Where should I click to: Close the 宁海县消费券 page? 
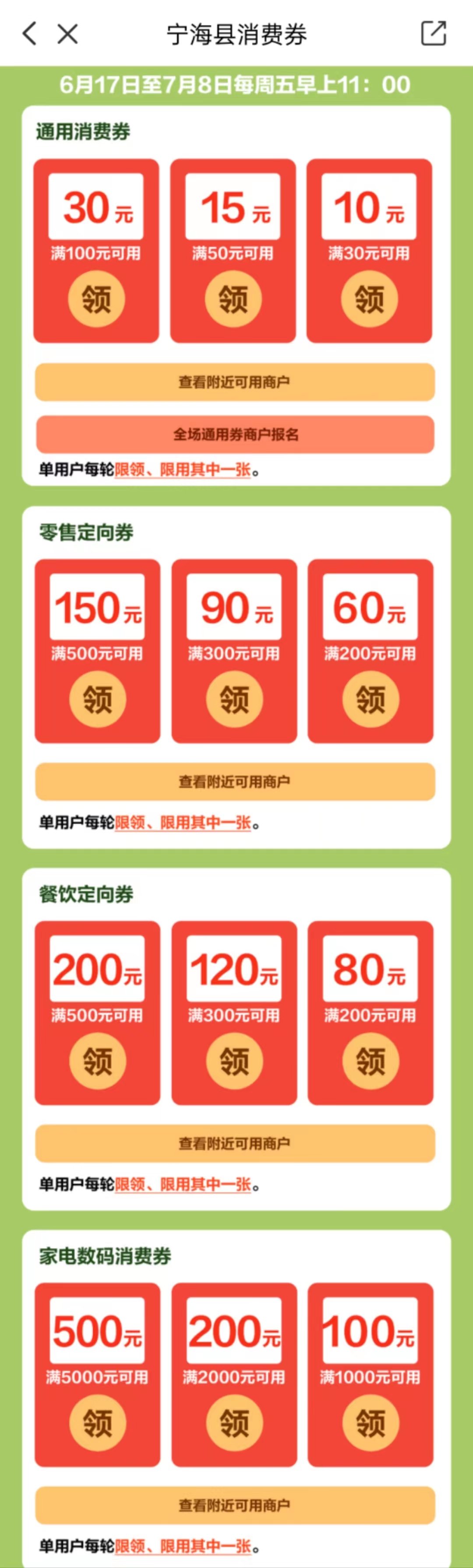67,33
